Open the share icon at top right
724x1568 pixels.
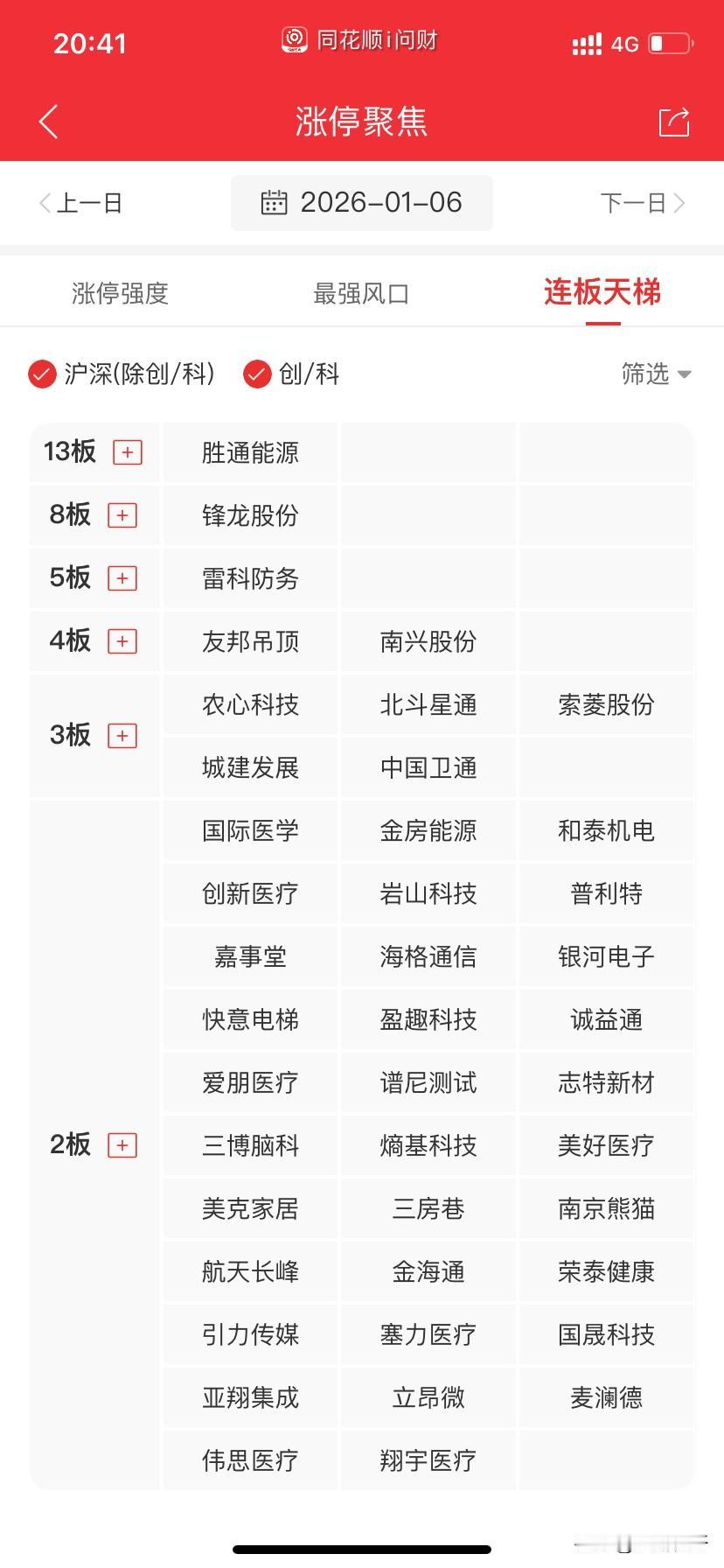(673, 122)
